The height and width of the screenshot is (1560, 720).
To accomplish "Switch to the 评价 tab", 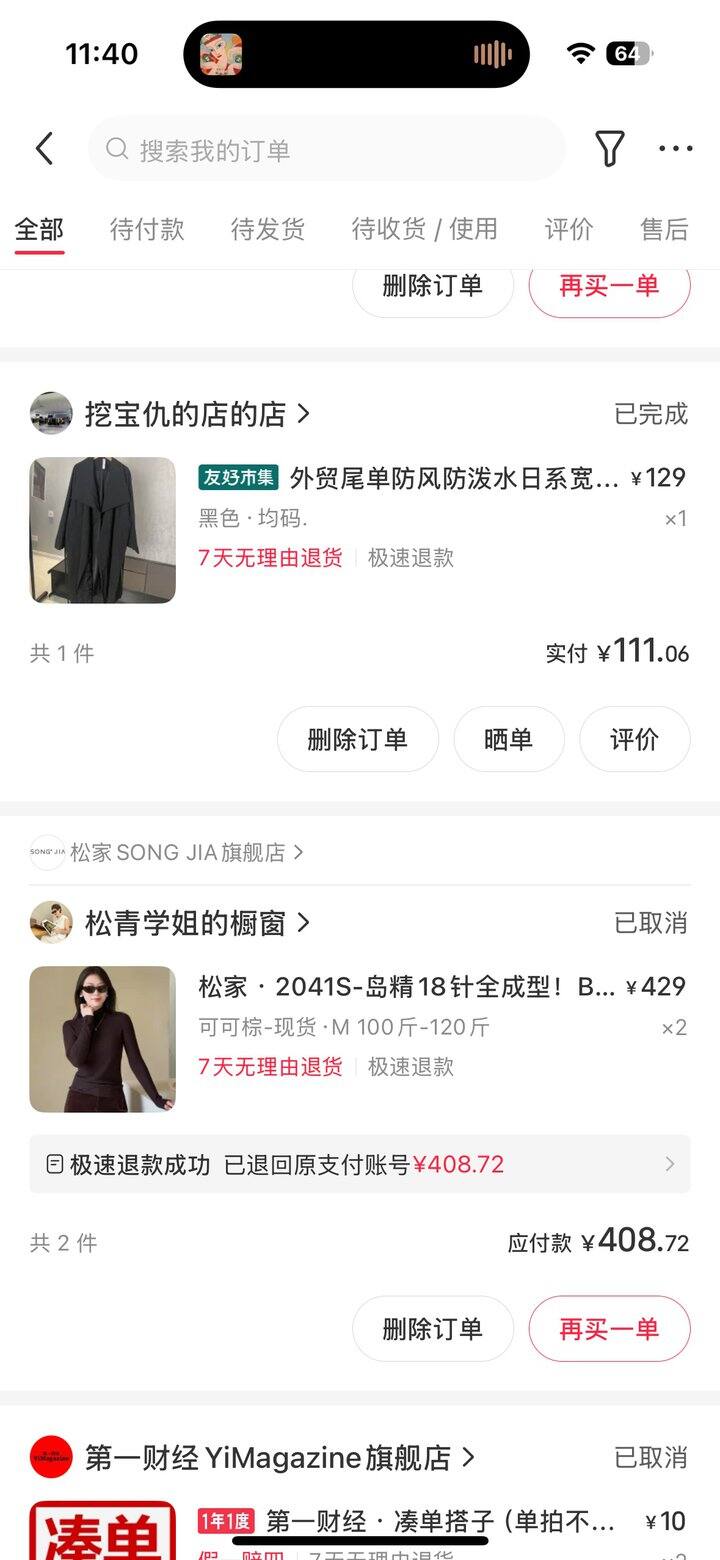I will point(569,229).
